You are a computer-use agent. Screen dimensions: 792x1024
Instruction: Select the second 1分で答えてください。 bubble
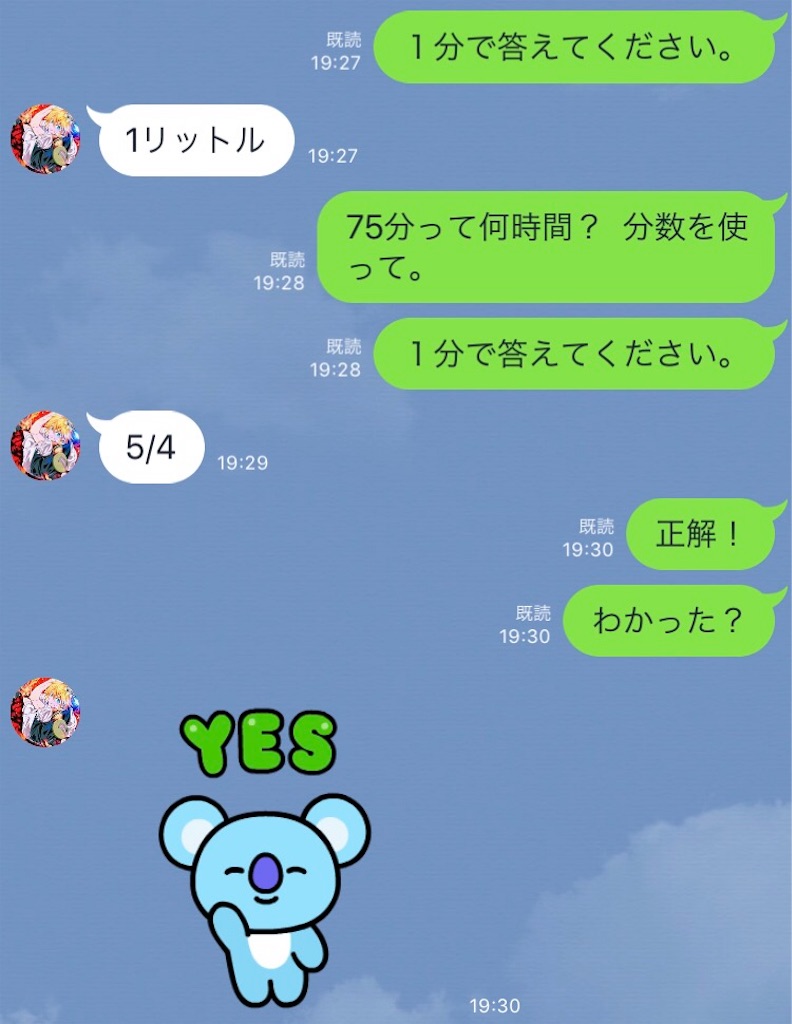(x=577, y=353)
